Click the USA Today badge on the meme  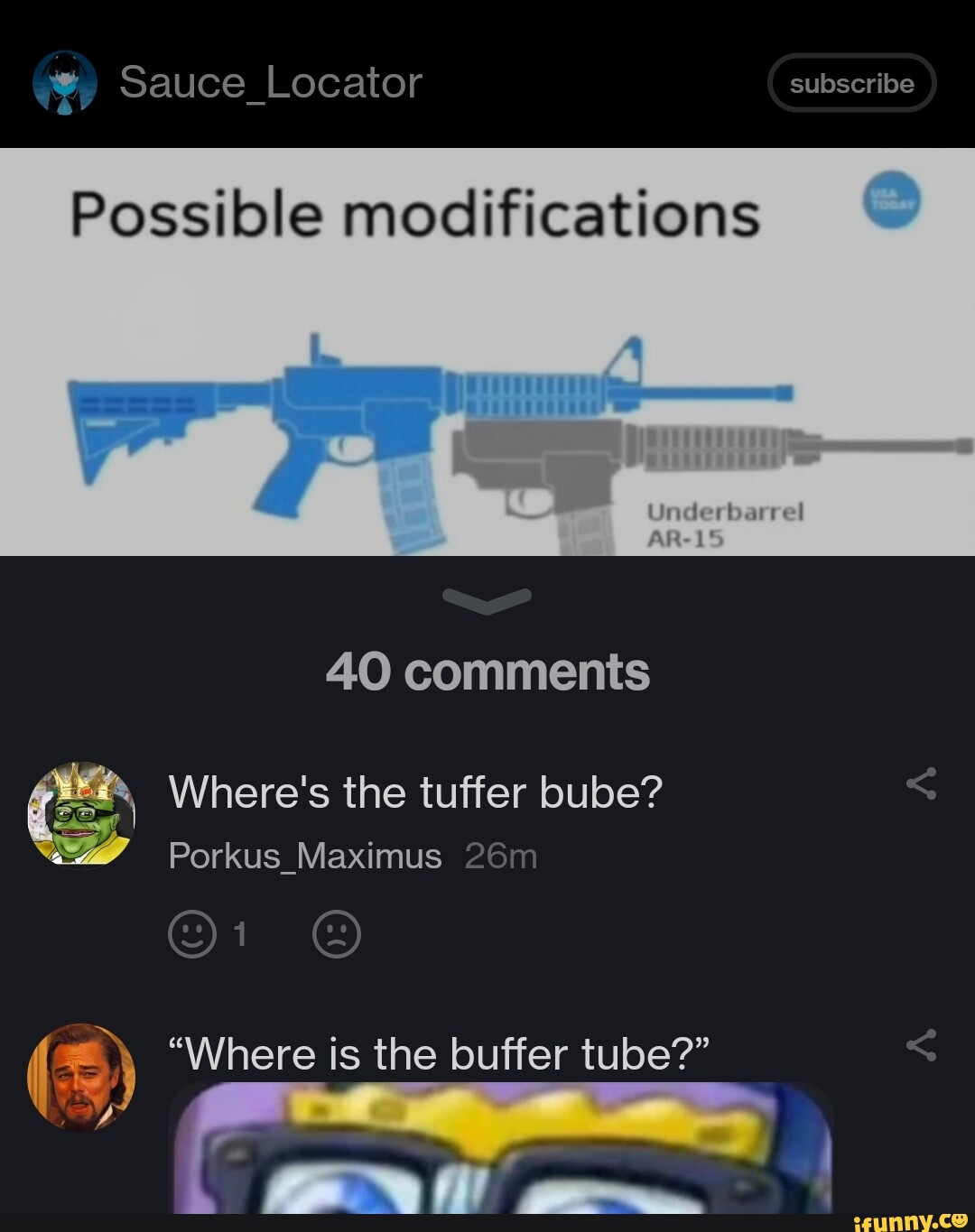892,201
